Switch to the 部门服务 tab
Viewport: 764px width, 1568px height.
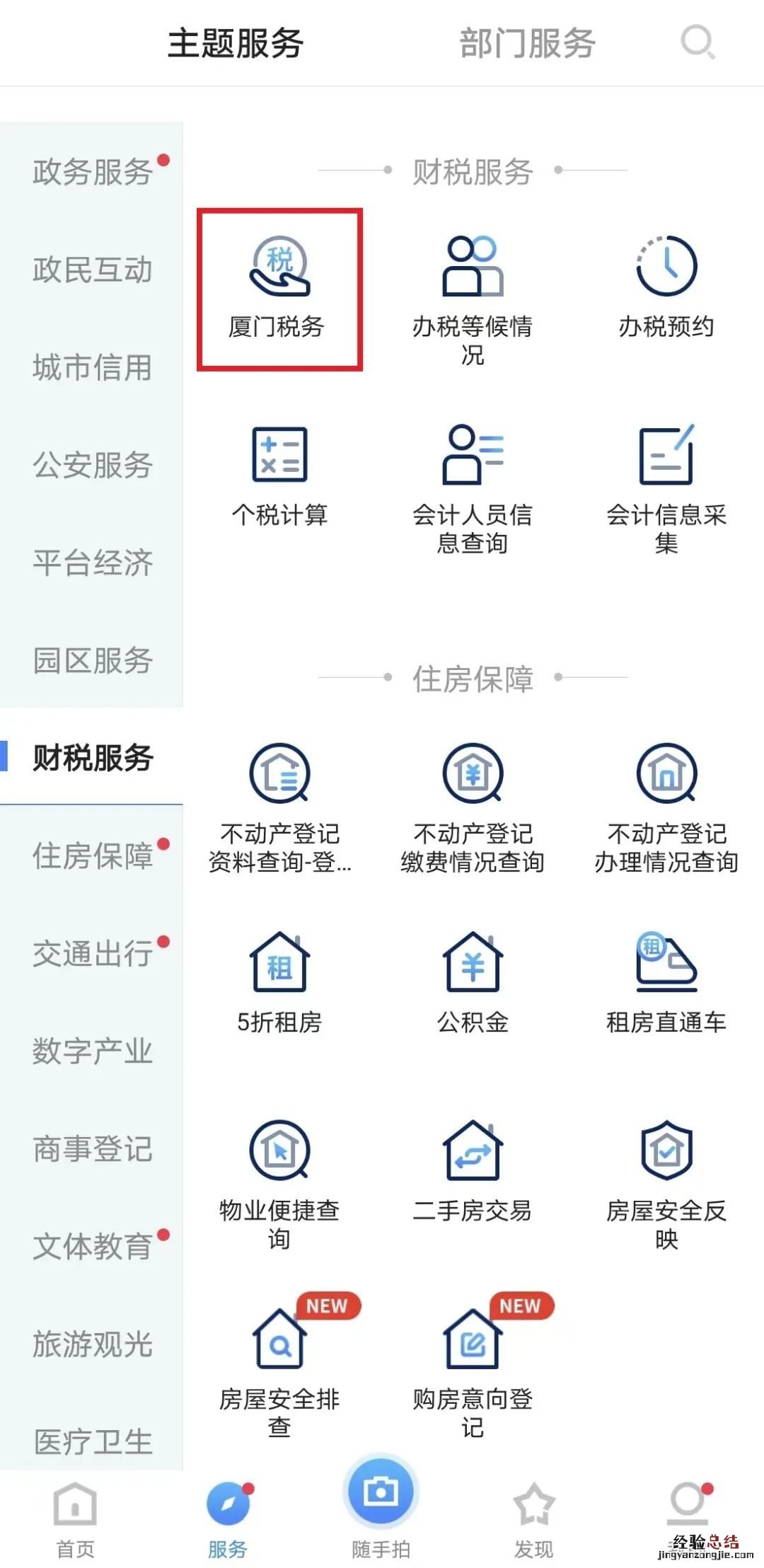pos(527,43)
